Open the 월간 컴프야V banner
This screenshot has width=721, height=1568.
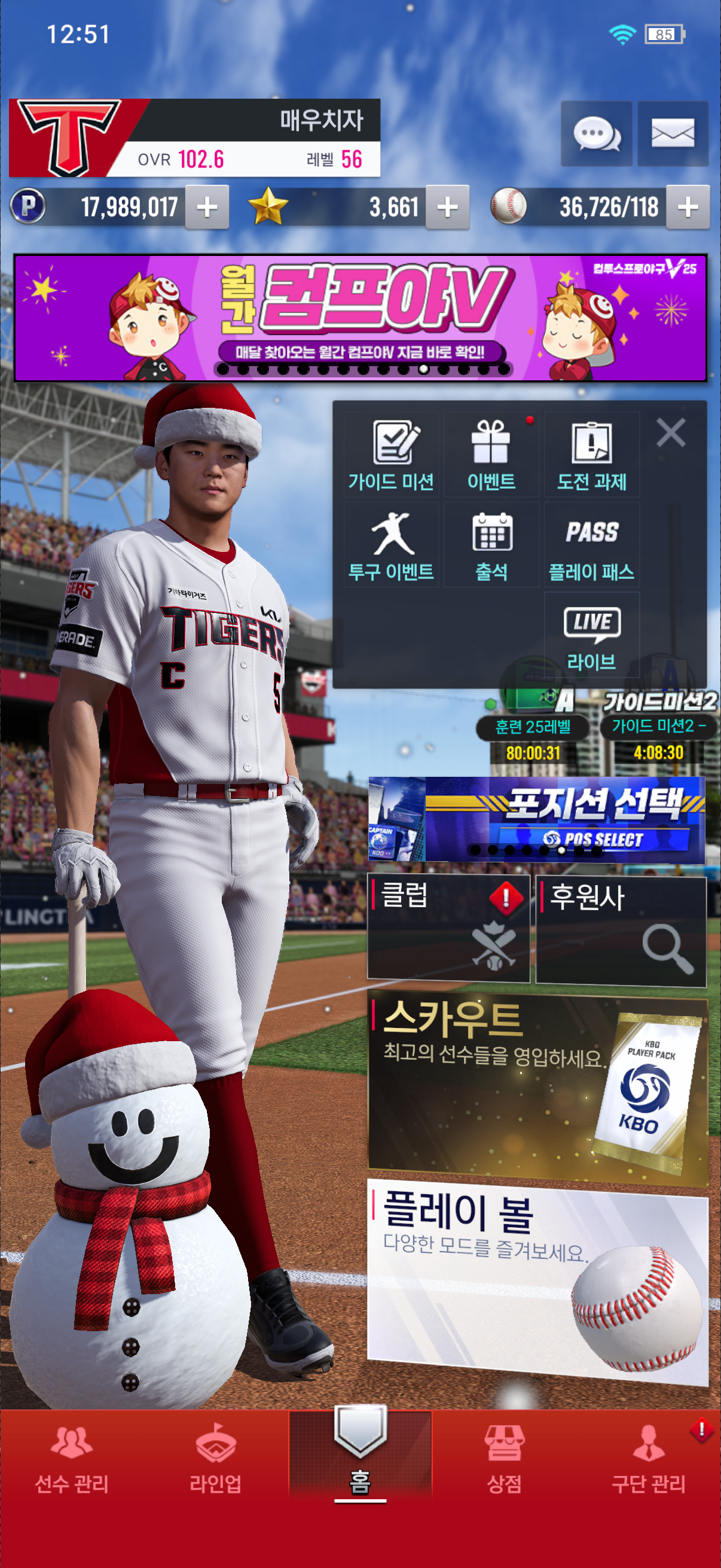pos(360,318)
